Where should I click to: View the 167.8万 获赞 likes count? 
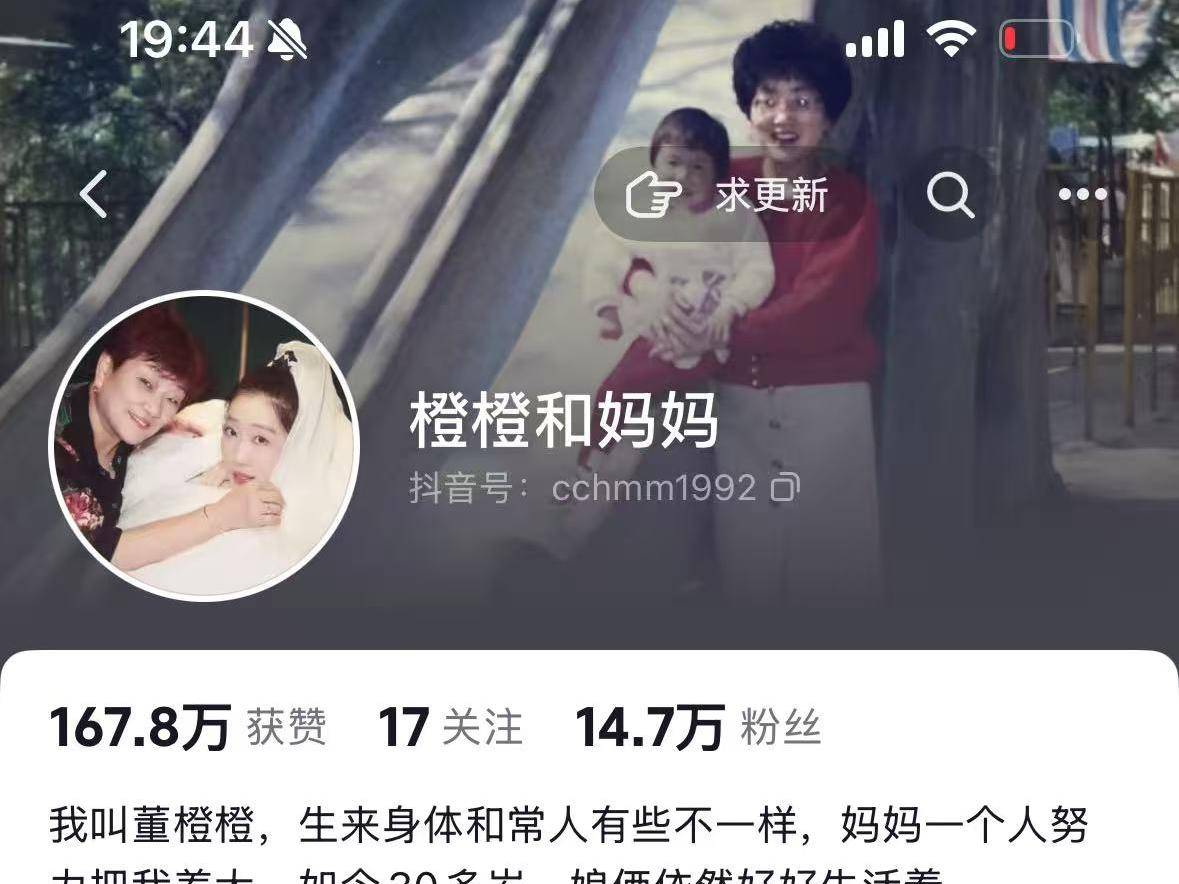188,728
